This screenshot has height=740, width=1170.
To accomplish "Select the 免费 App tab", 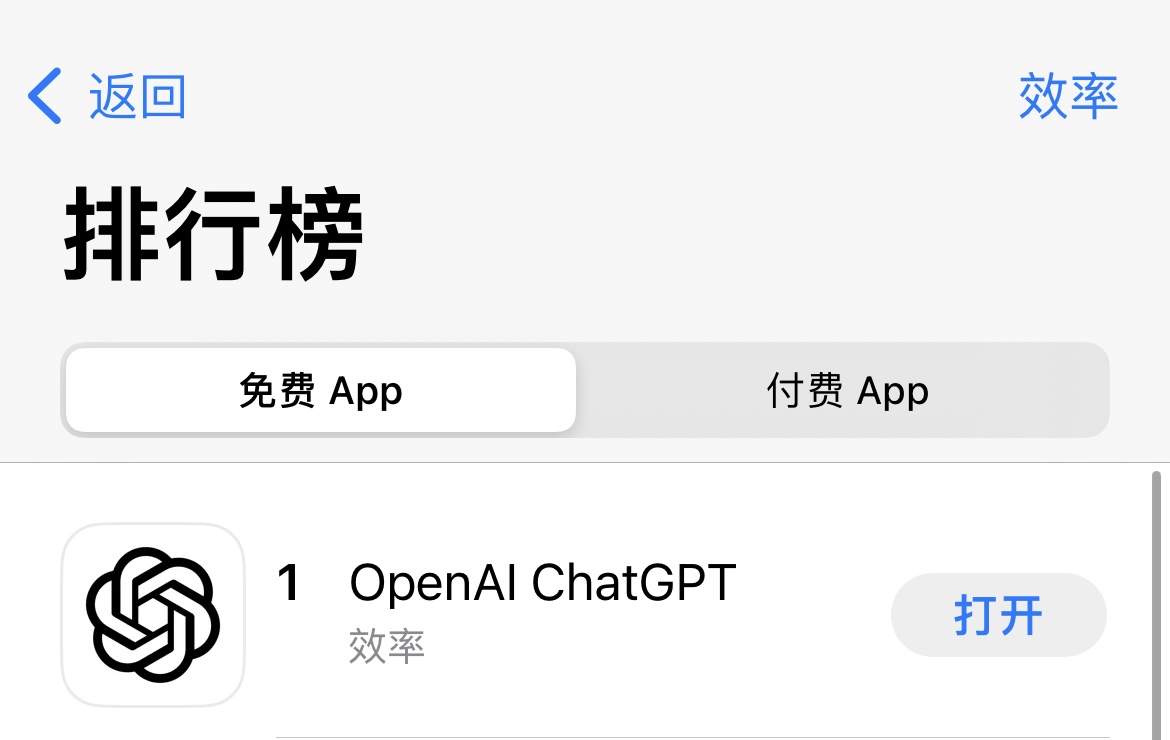I will [321, 391].
